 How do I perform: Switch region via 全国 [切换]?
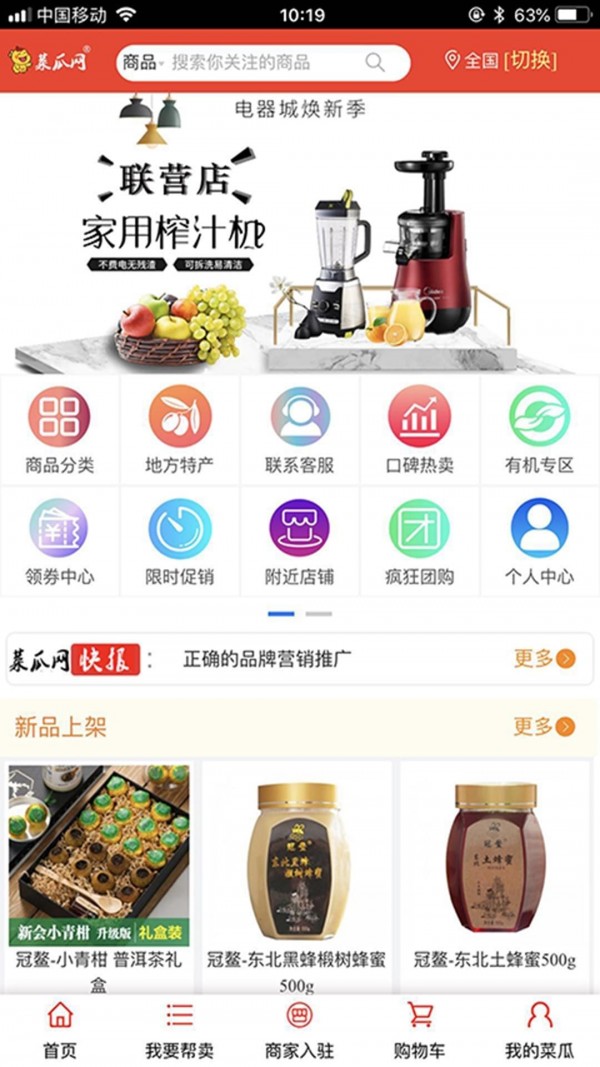pos(500,60)
